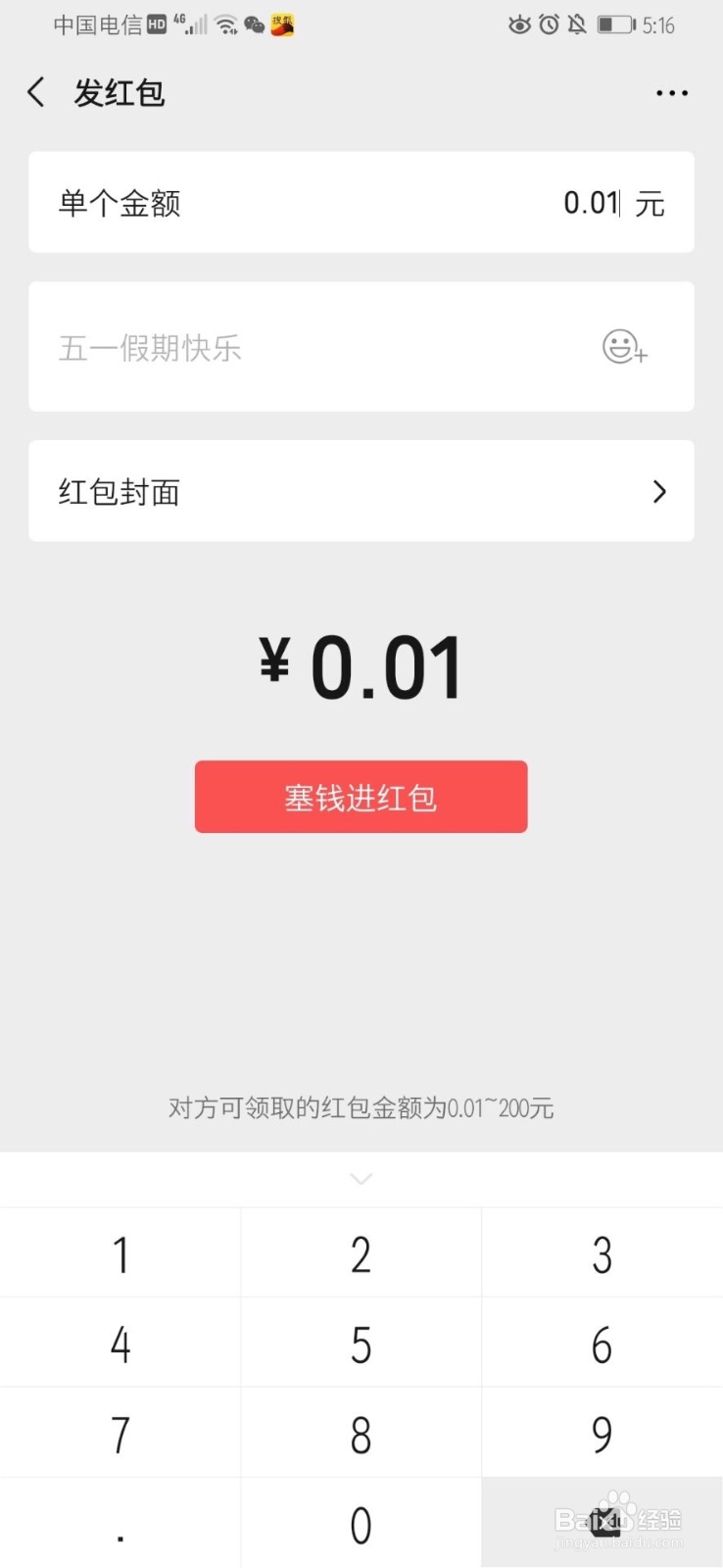The image size is (723, 1568).
Task: Tap the eye protection icon in the status bar
Action: coord(519,25)
